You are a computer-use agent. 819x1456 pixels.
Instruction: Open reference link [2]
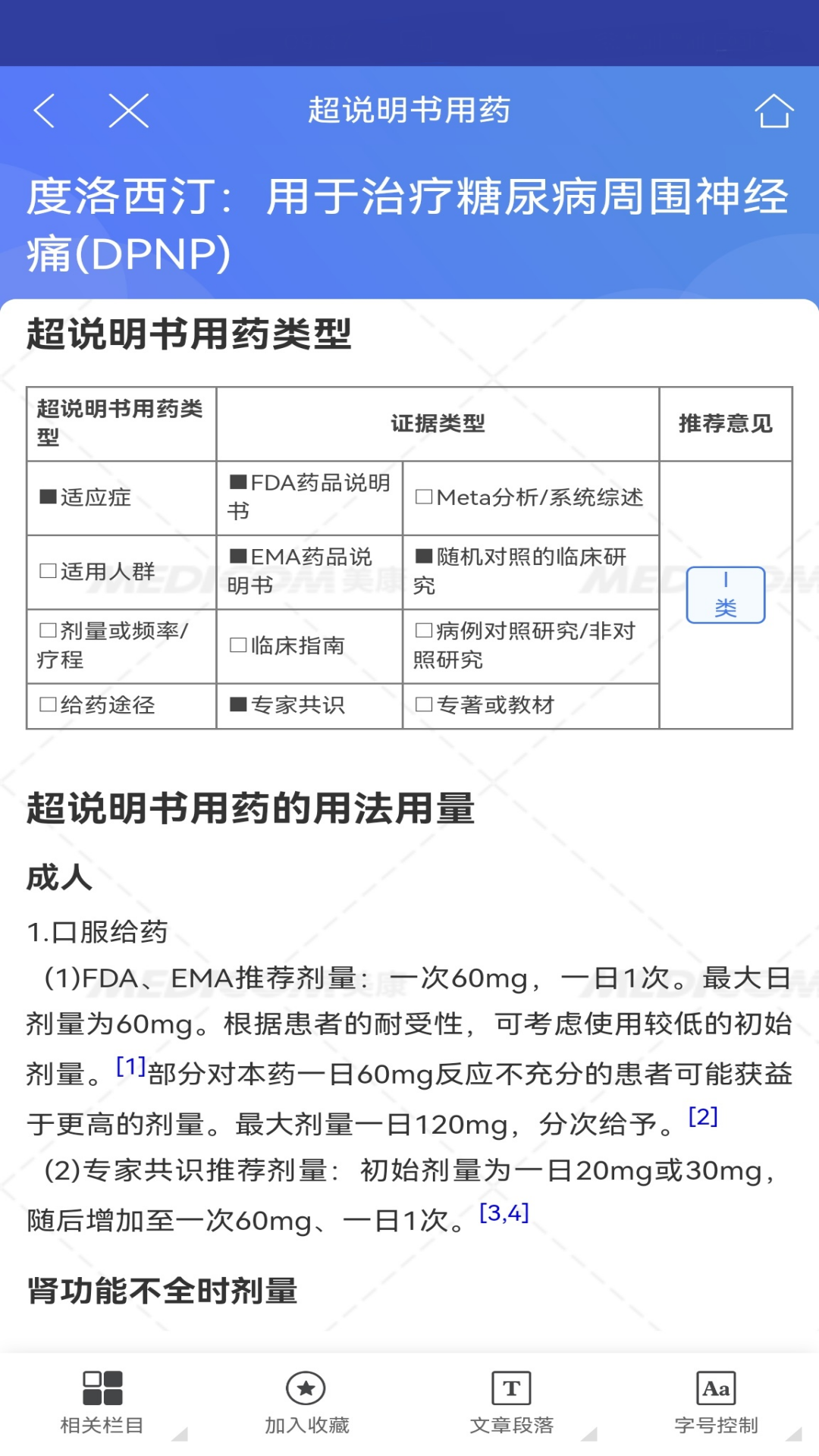(701, 1116)
